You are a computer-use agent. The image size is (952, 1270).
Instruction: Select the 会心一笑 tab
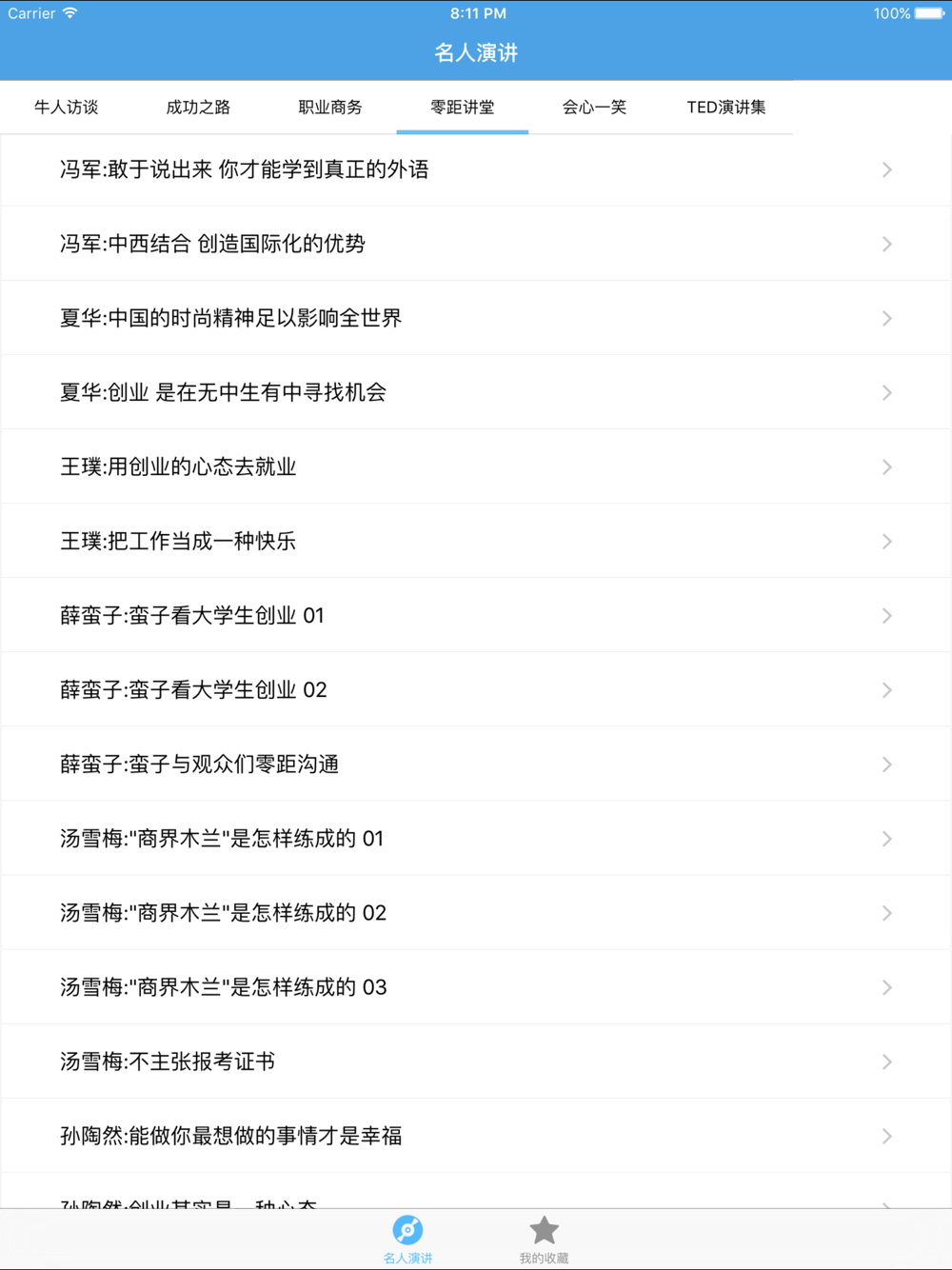[594, 107]
